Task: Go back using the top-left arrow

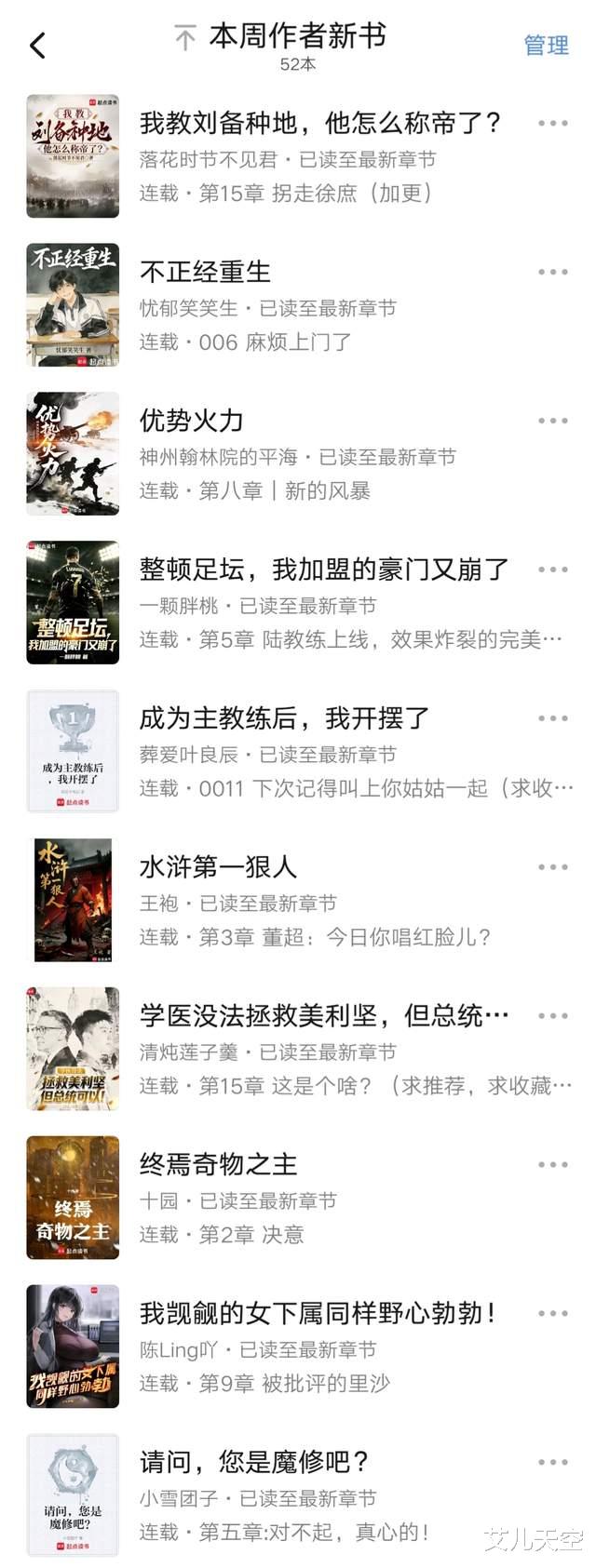Action: point(38,46)
